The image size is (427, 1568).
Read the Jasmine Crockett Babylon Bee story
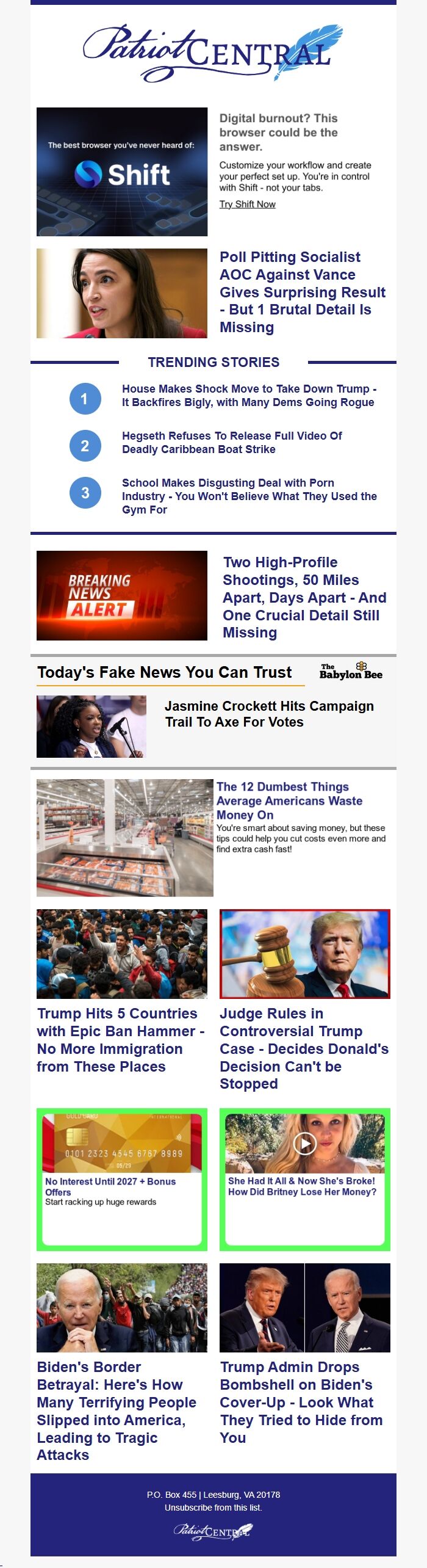click(268, 714)
